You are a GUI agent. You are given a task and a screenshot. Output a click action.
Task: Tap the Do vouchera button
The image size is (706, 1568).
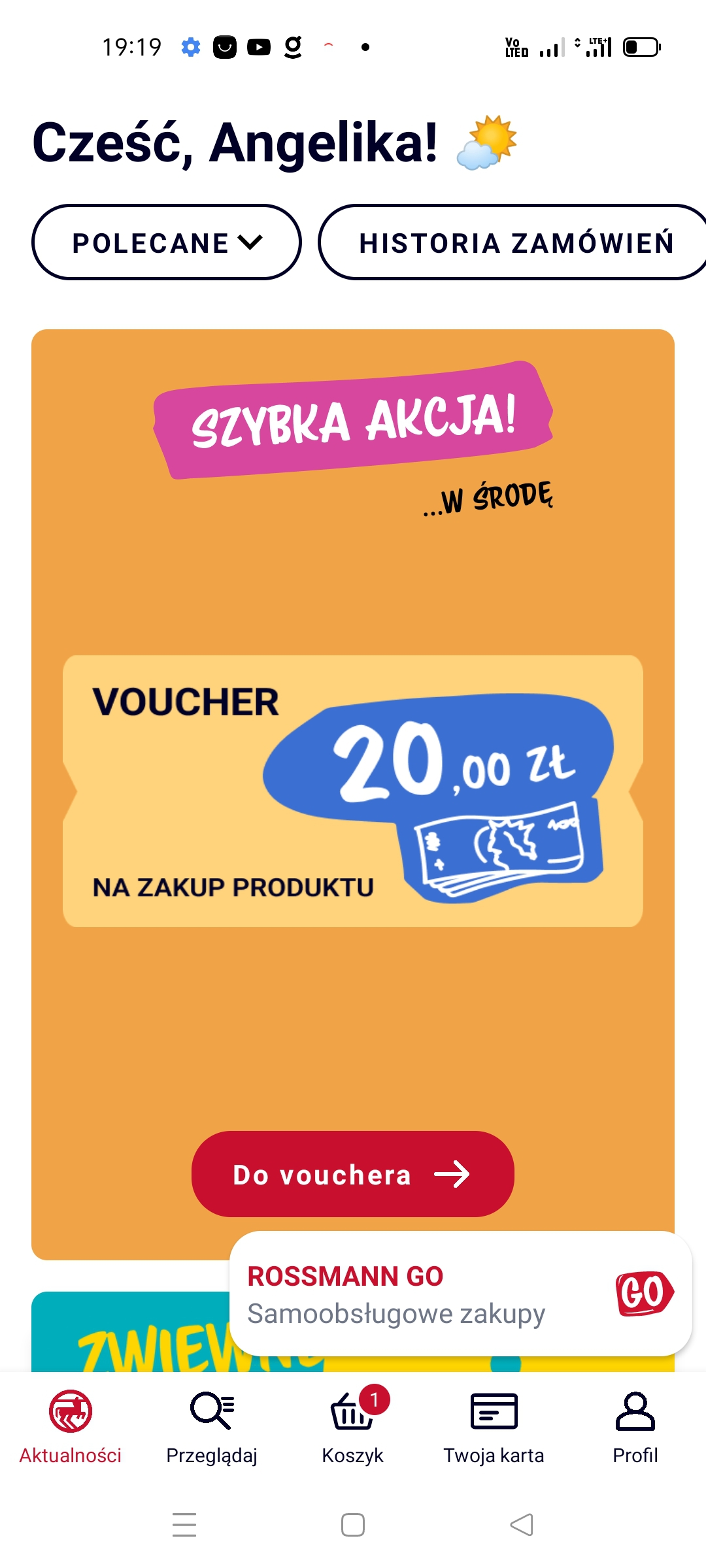coord(352,1174)
